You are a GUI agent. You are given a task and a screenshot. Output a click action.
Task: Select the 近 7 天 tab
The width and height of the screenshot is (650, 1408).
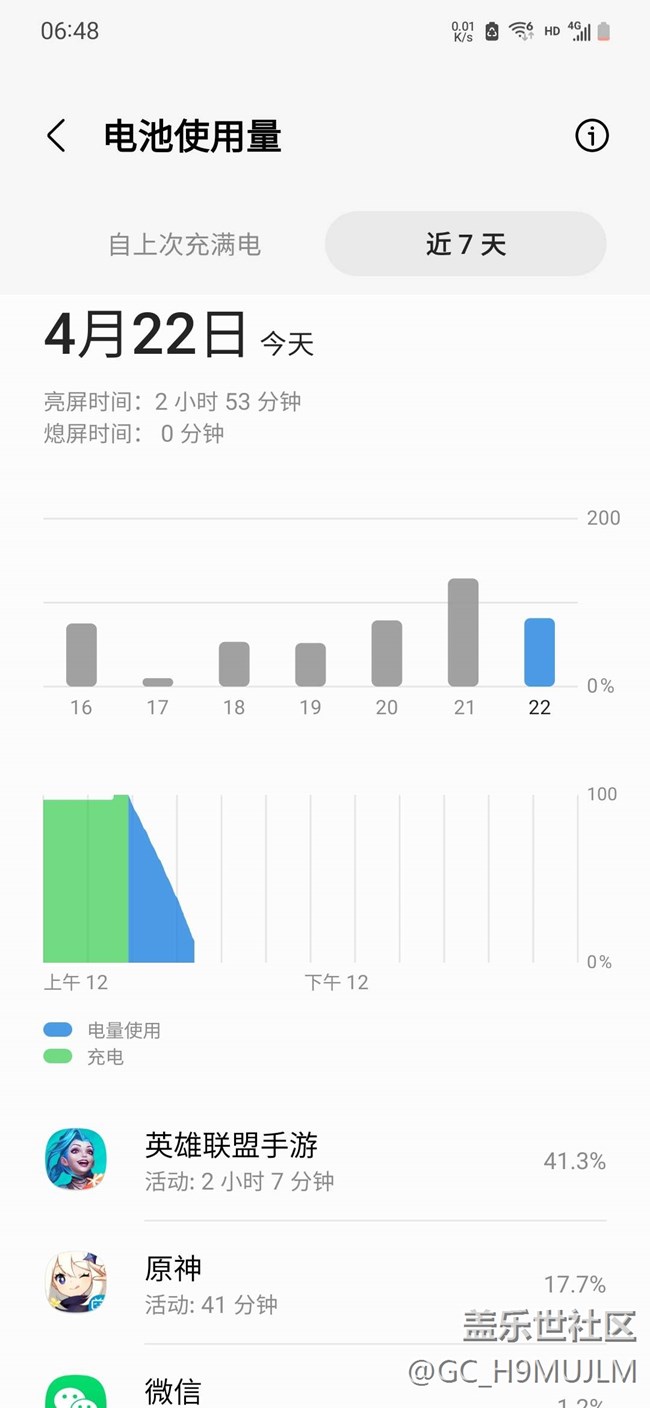point(466,244)
